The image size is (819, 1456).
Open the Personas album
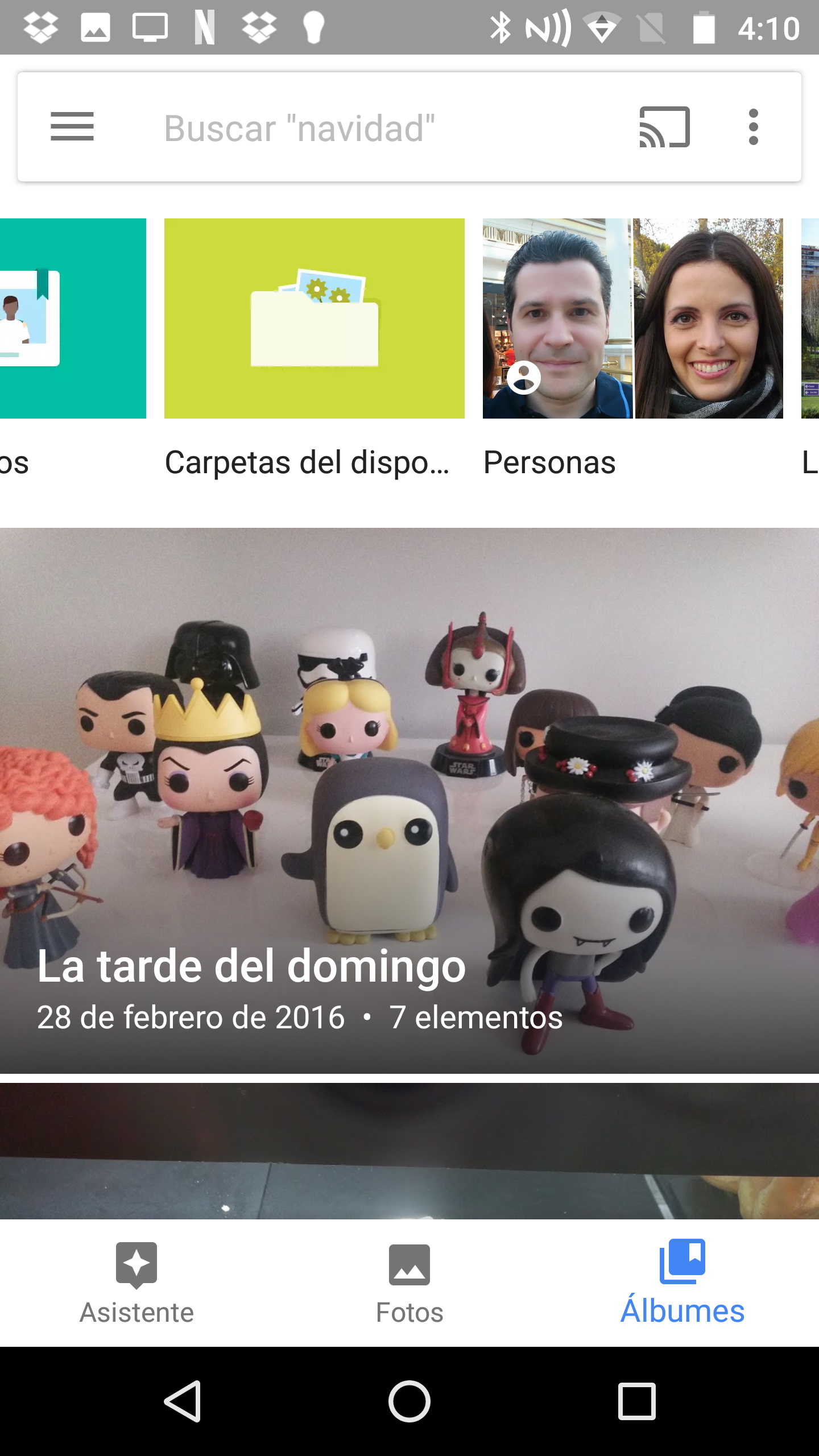pyautogui.click(x=632, y=318)
